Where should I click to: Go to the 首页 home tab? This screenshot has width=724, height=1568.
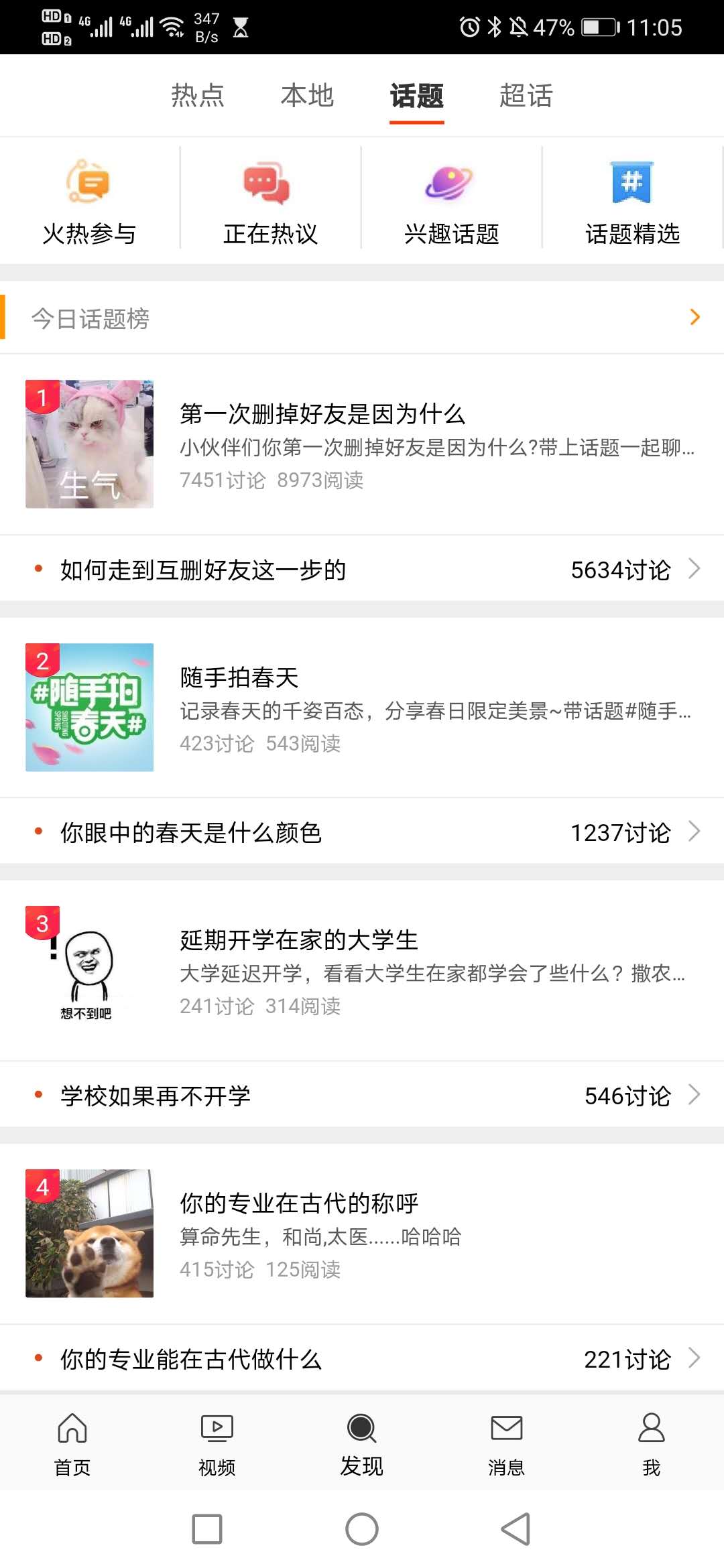tap(72, 1444)
